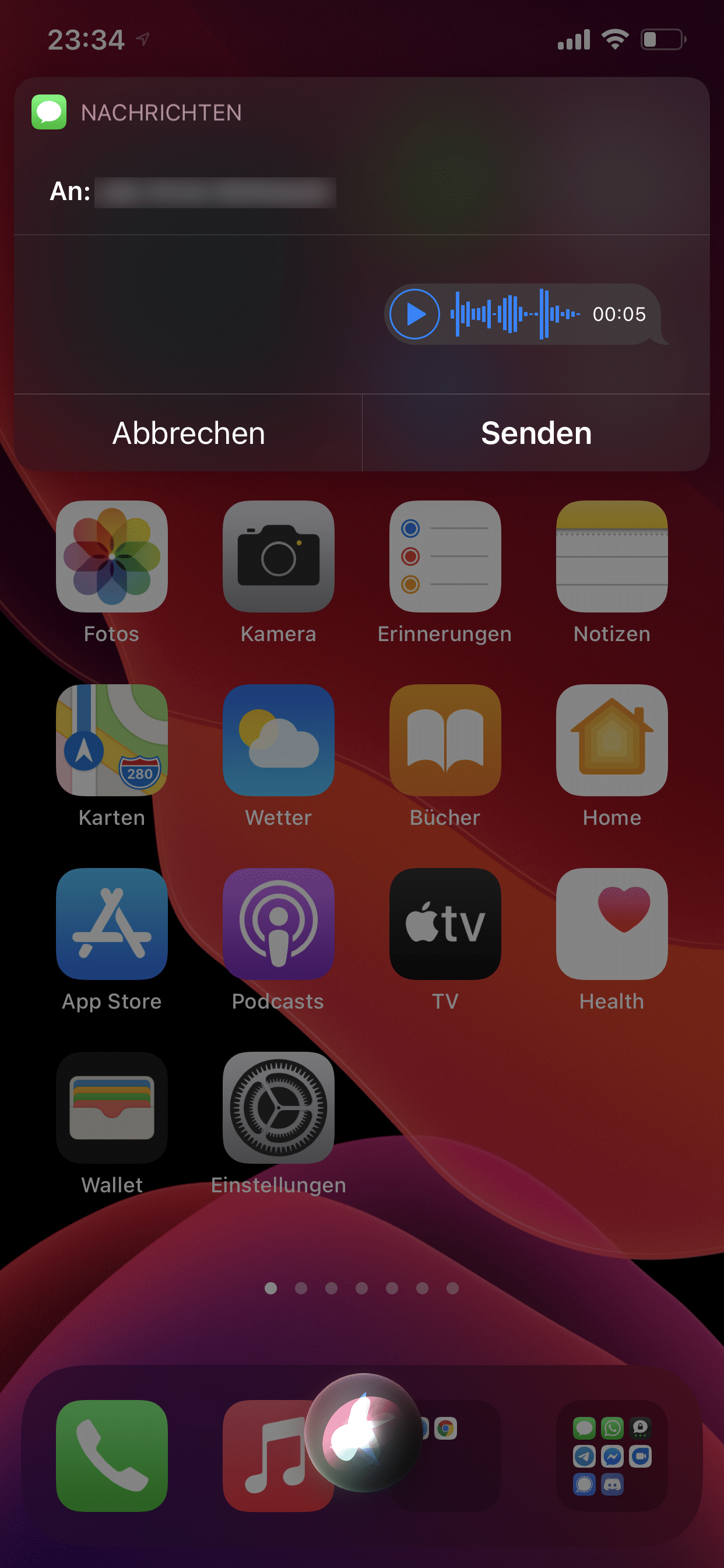The height and width of the screenshot is (1568, 724).
Task: Open Bücher
Action: click(445, 740)
